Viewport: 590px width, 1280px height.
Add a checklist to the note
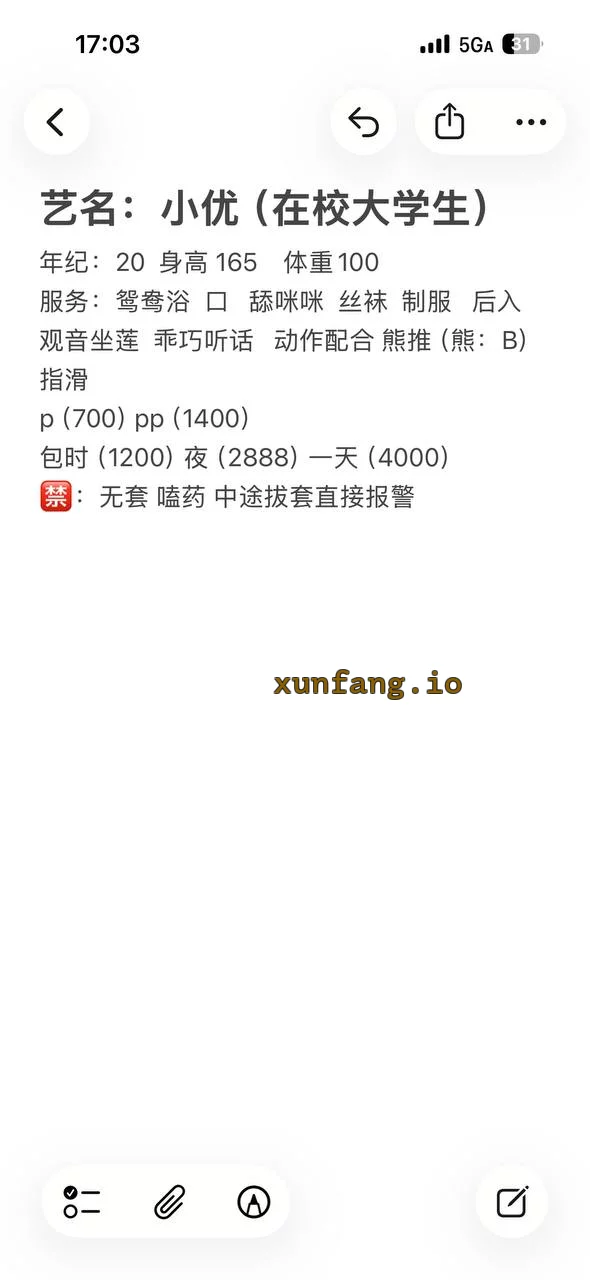pyautogui.click(x=82, y=1202)
